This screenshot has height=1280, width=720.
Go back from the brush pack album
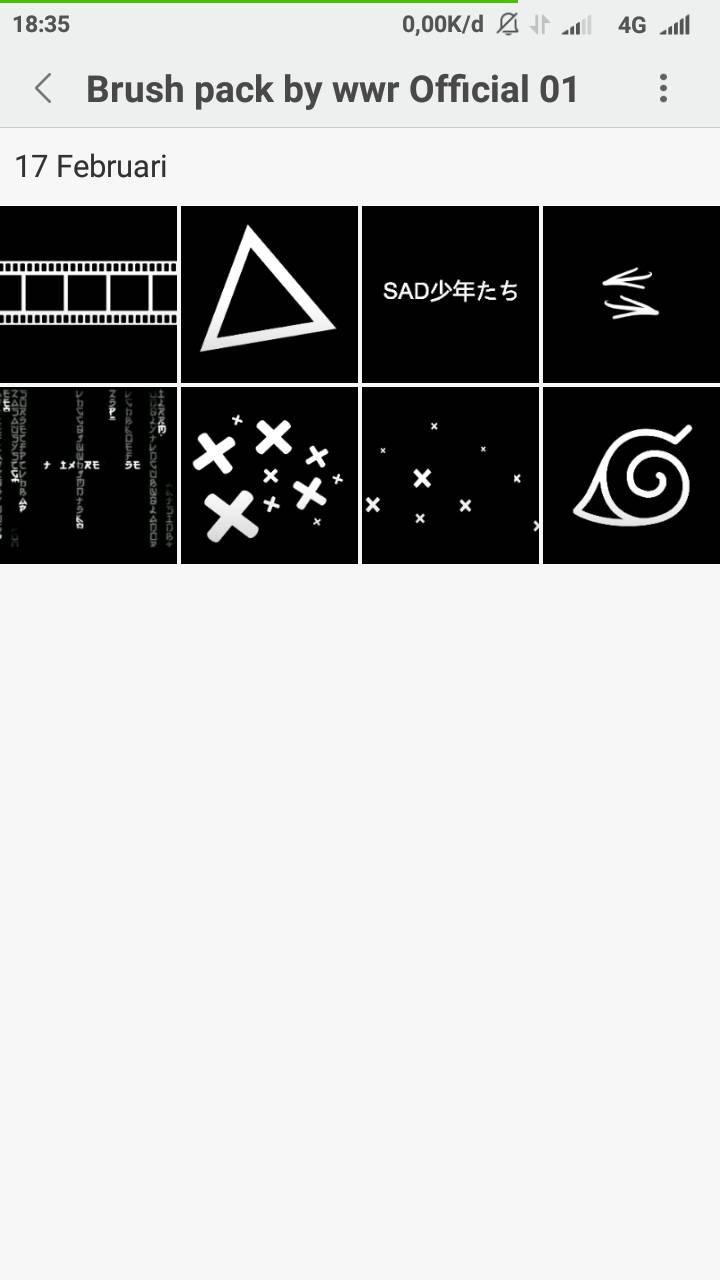coord(43,89)
